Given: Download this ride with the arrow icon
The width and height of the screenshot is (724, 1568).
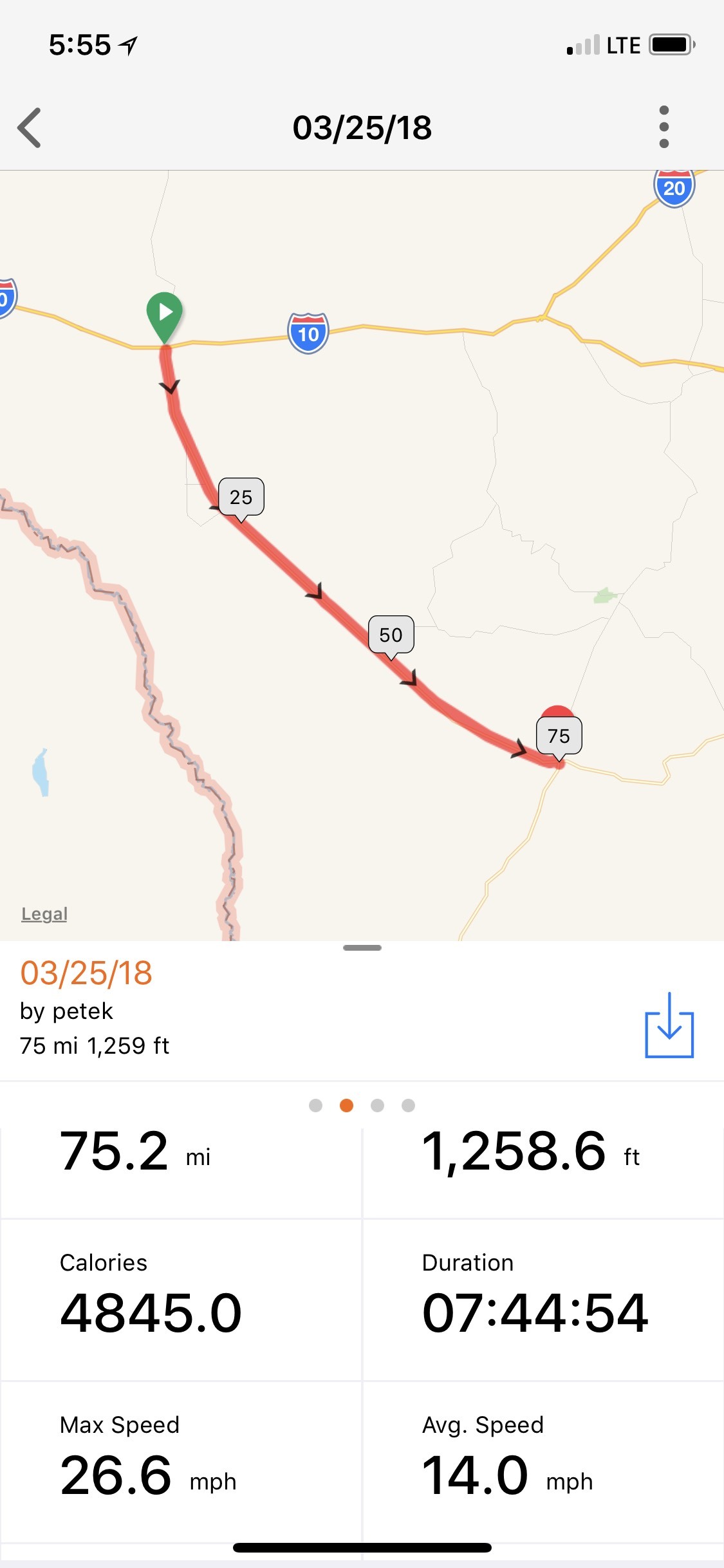Looking at the screenshot, I should [669, 1026].
